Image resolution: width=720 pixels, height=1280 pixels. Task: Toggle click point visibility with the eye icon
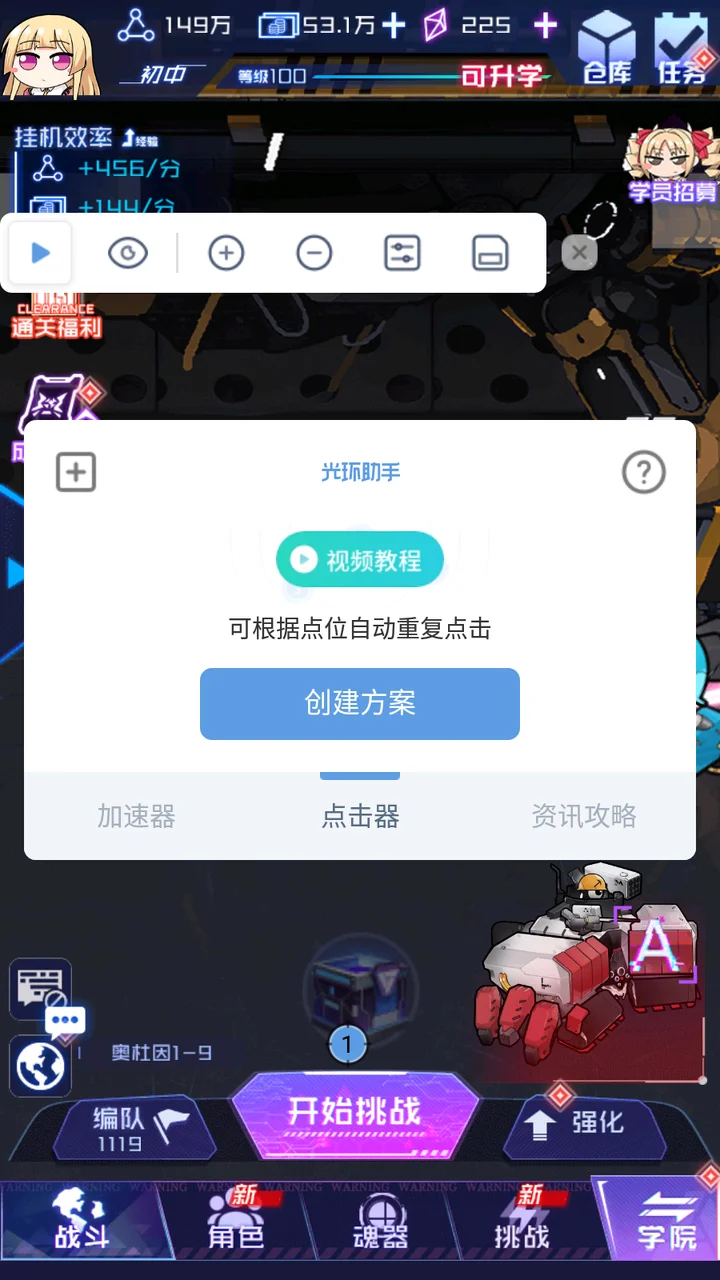point(128,254)
